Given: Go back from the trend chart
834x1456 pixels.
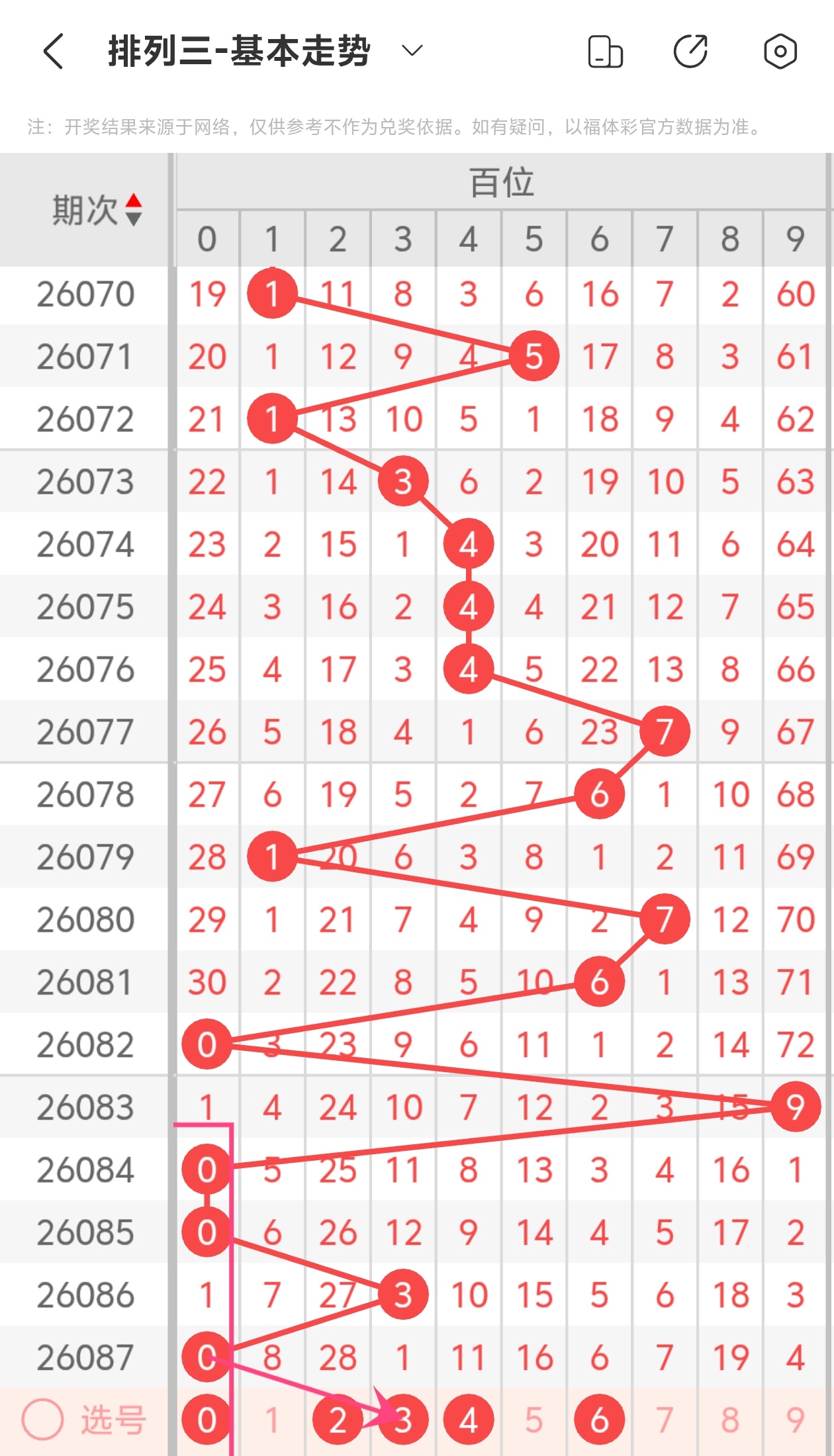Looking at the screenshot, I should pos(53,52).
